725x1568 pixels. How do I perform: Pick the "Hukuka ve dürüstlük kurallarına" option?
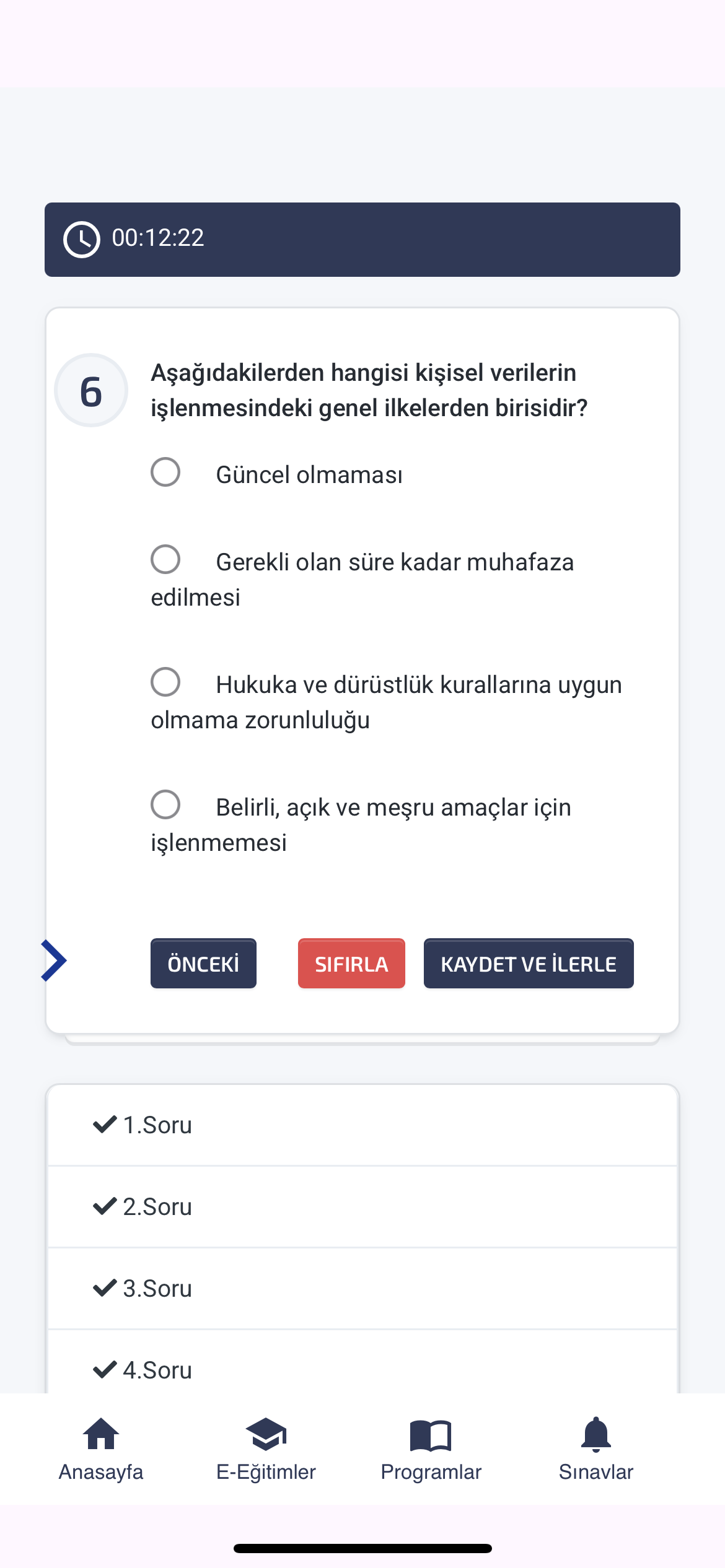tap(165, 682)
